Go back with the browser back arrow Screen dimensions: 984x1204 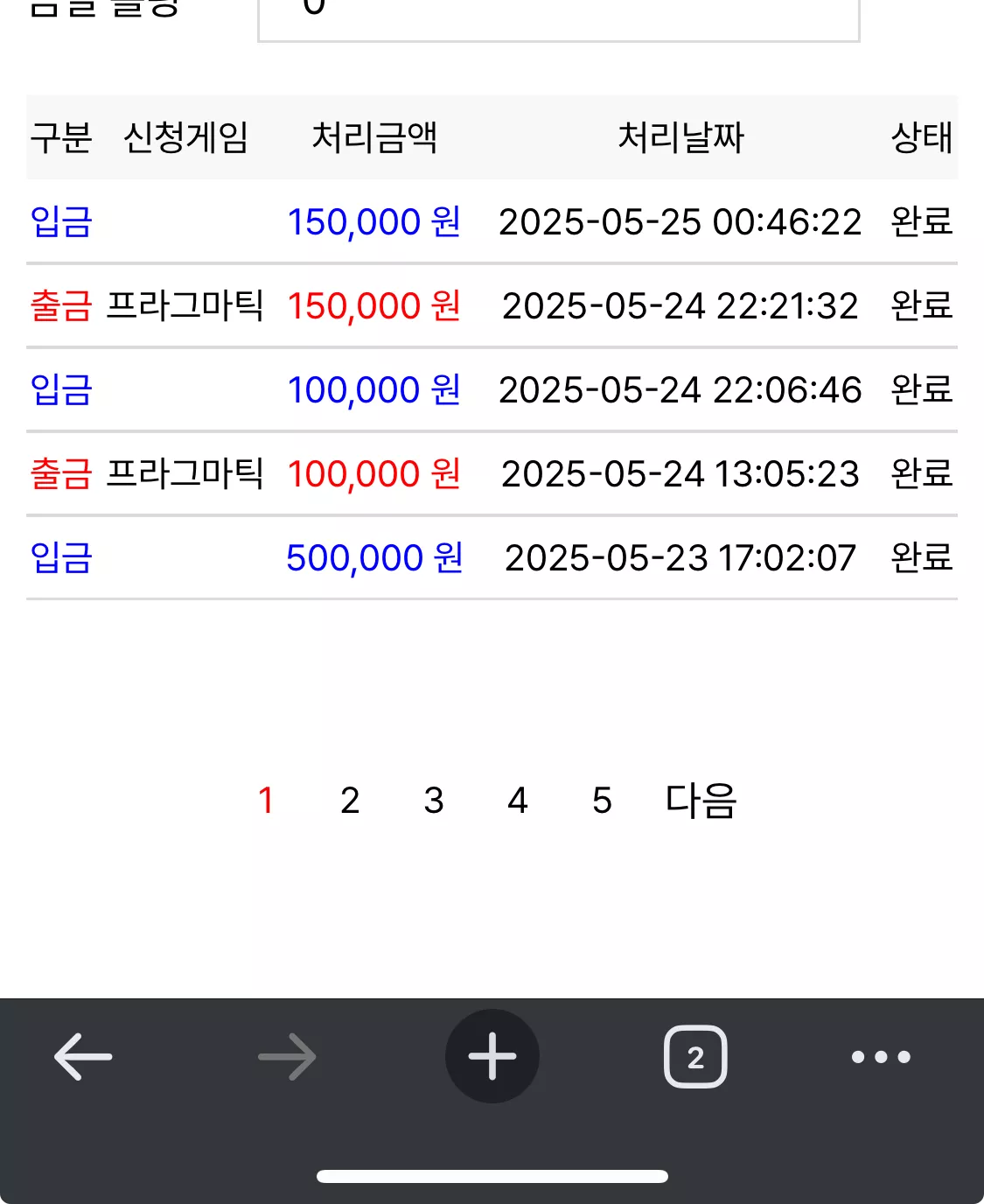pos(83,1057)
